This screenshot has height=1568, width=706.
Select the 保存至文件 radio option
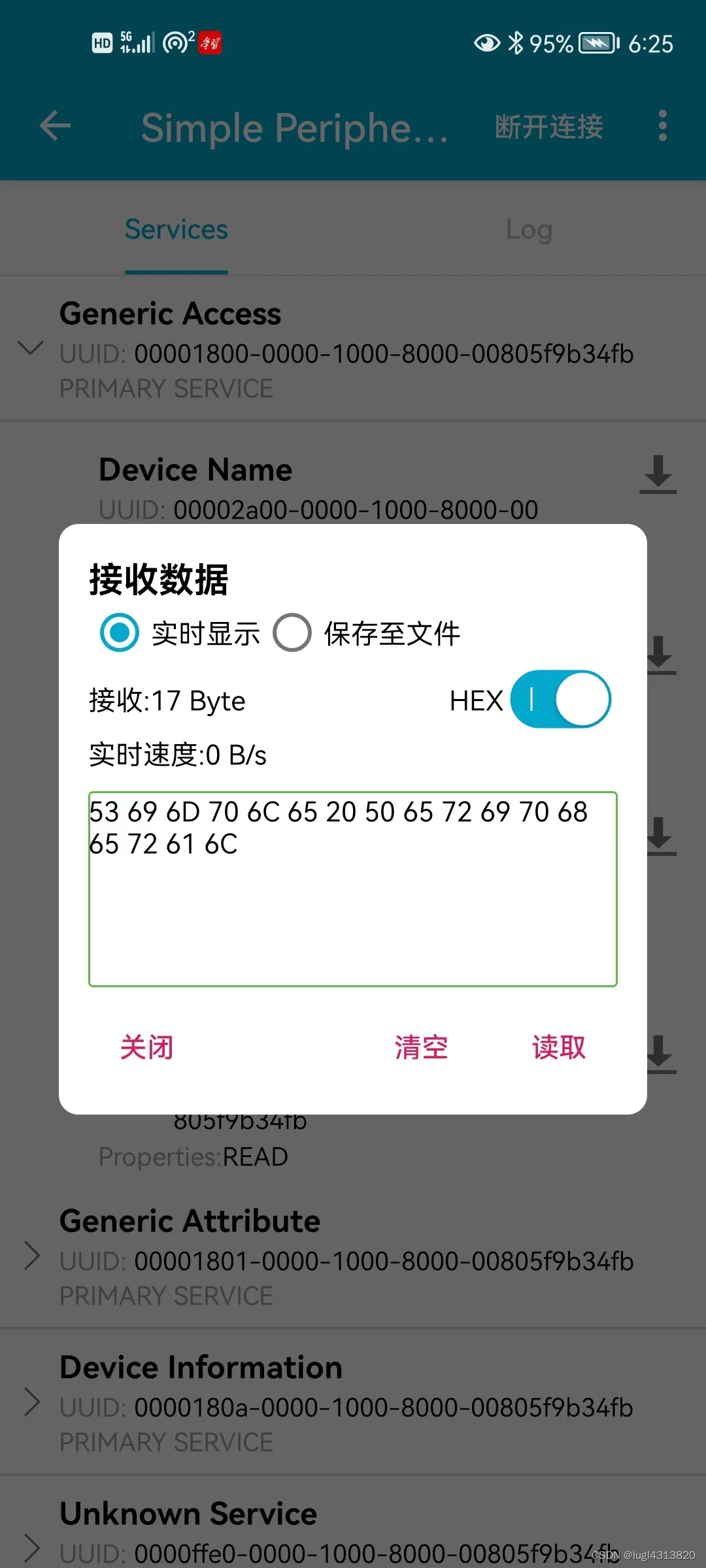coord(292,632)
